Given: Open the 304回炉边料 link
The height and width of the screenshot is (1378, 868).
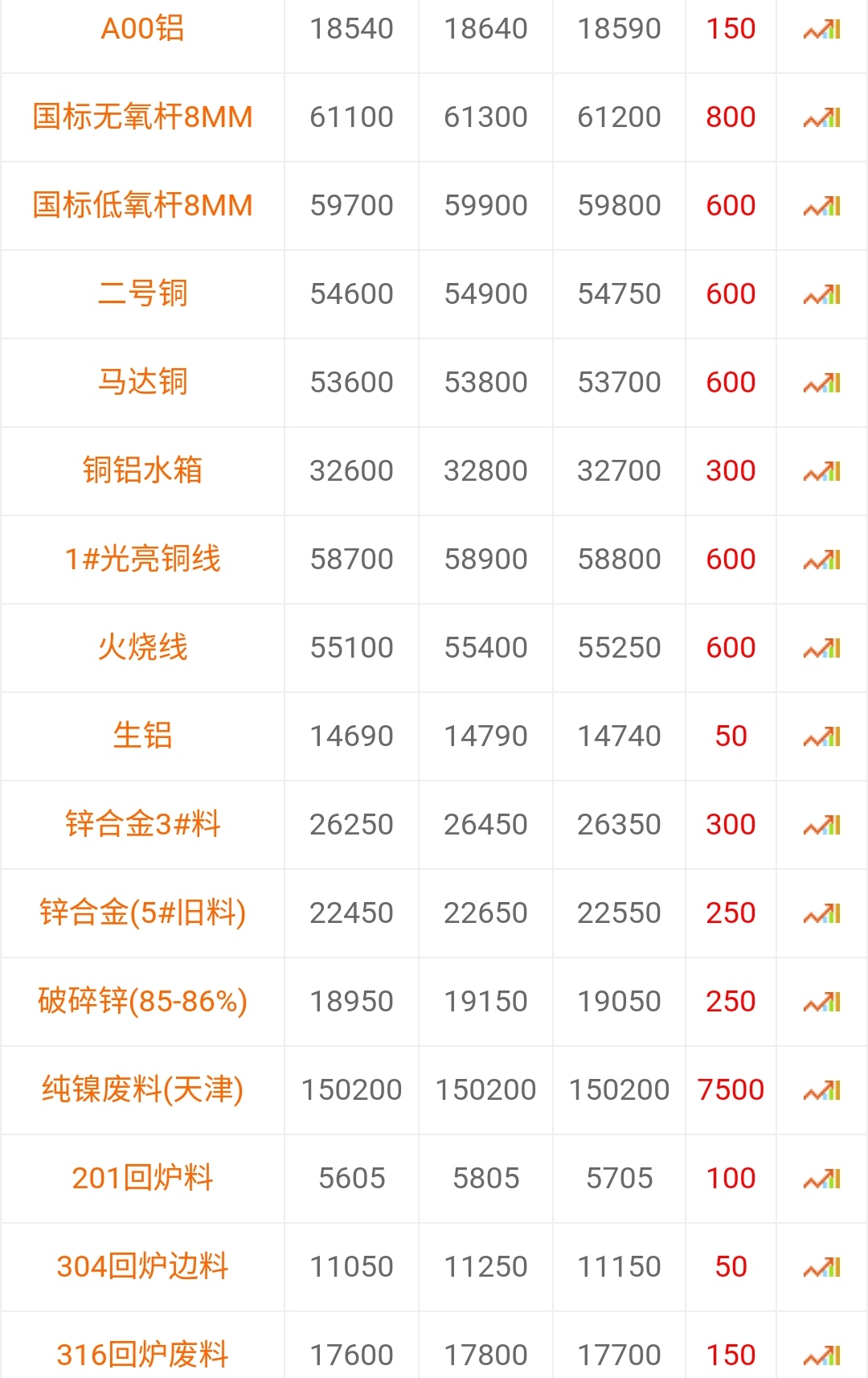Looking at the screenshot, I should click(x=142, y=1266).
